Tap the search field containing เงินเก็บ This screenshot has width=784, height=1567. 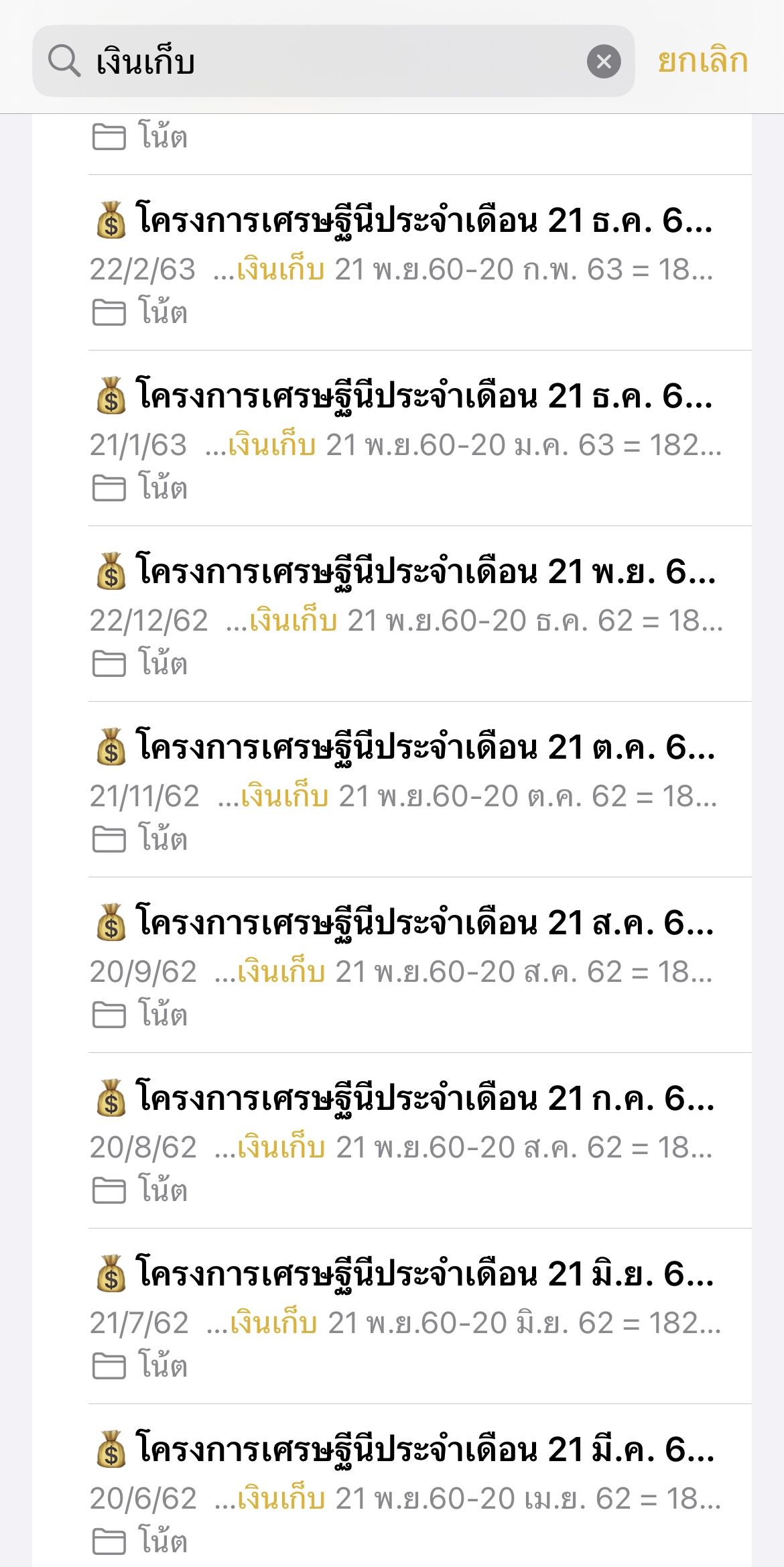(x=333, y=61)
